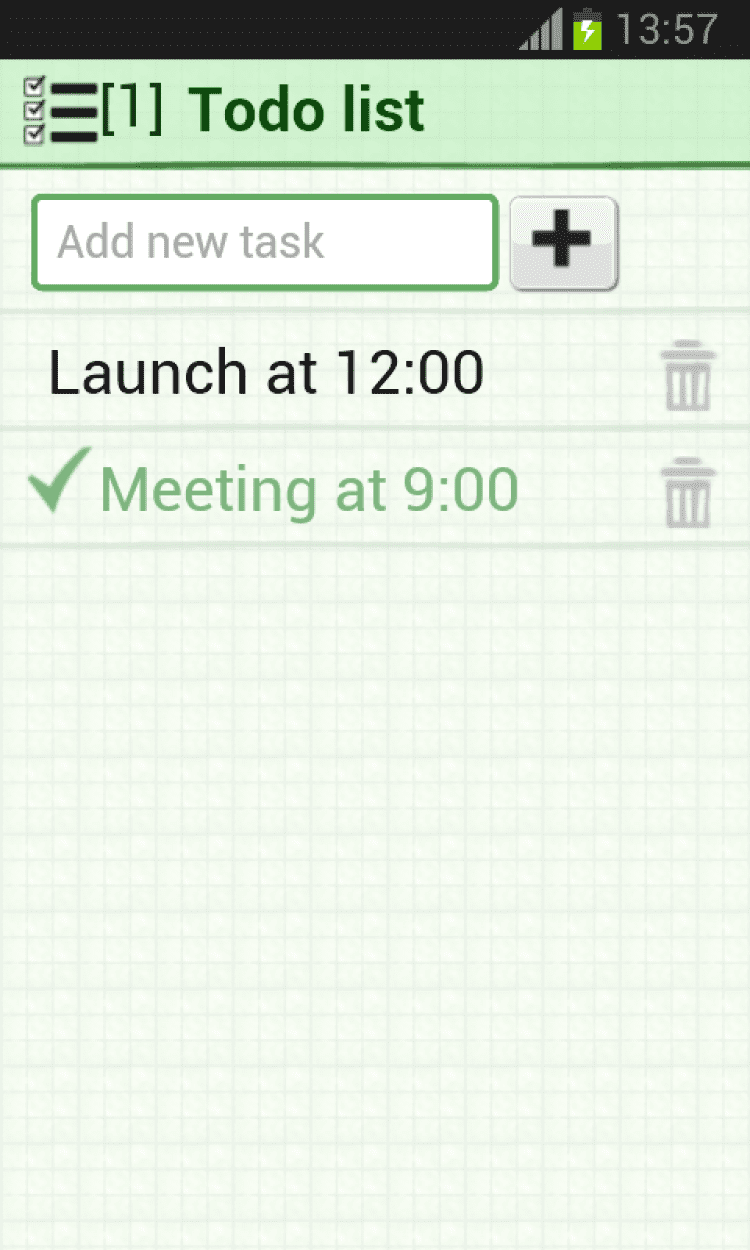Uncheck the Meeting at 9:00 task
Image resolution: width=750 pixels, height=1250 pixels.
point(60,482)
